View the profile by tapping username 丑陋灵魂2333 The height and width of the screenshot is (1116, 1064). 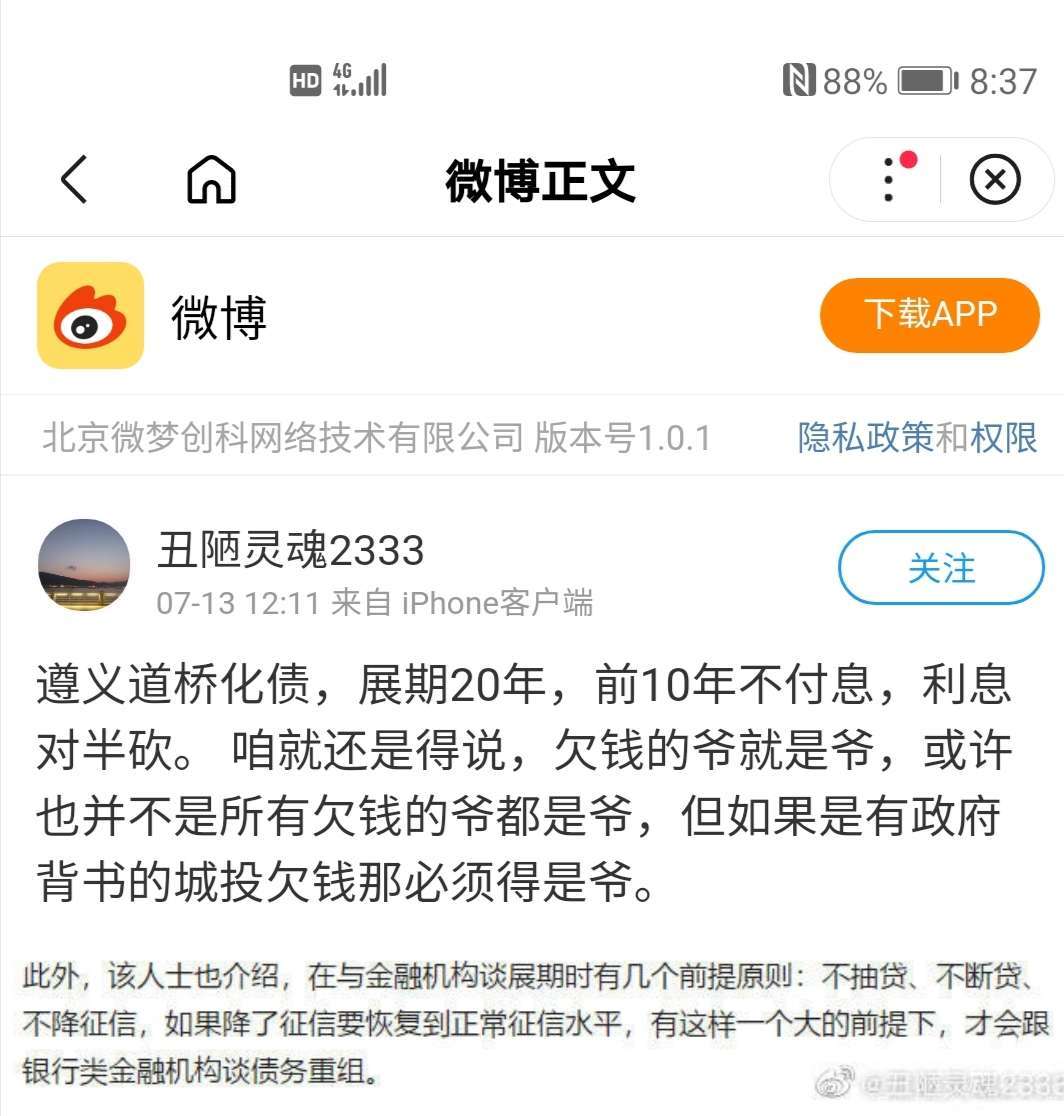pos(291,550)
